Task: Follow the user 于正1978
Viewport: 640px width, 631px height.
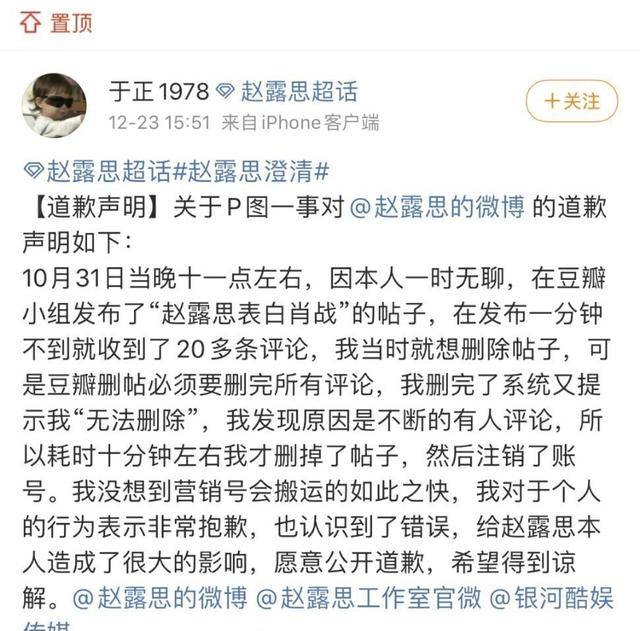Action: [x=573, y=101]
